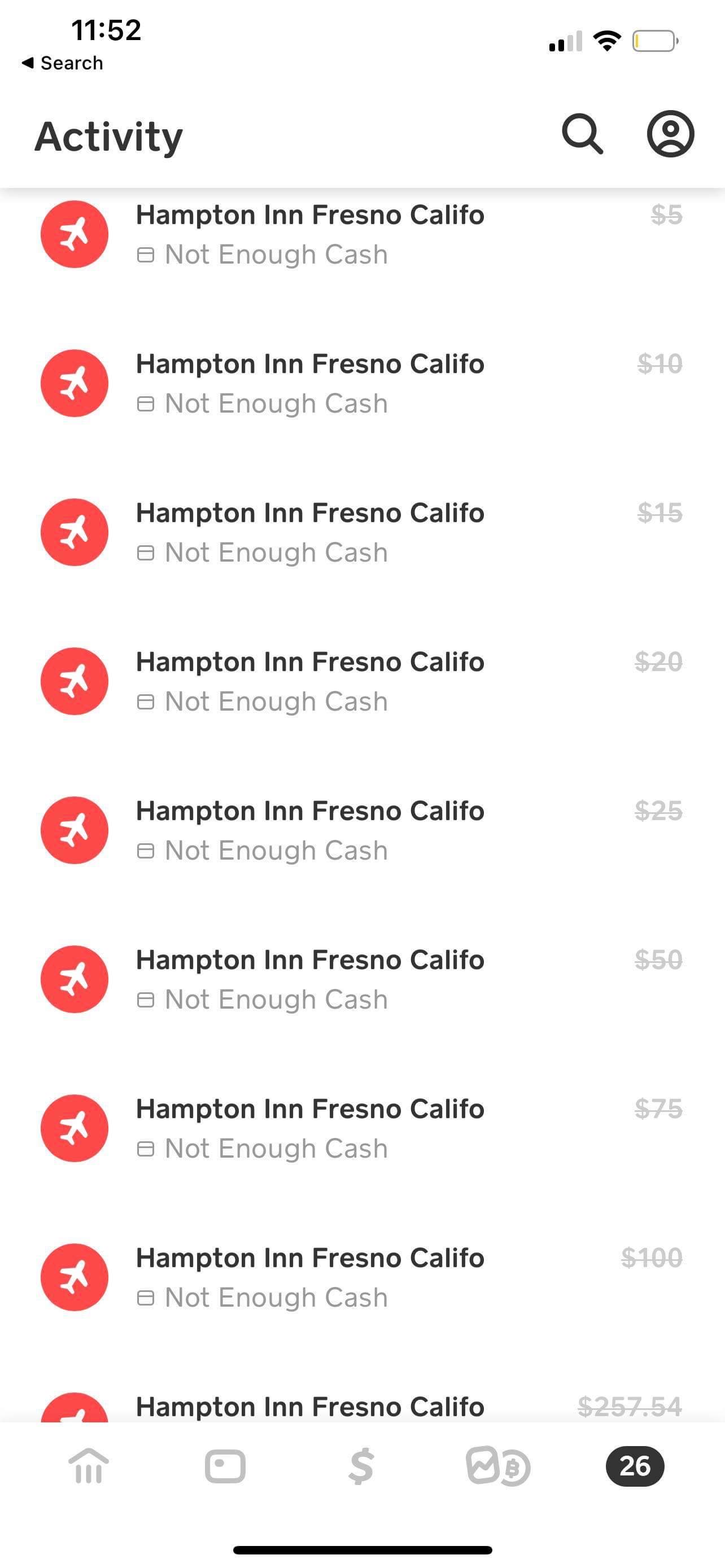View the $15 Hampton Inn declined payment
The height and width of the screenshot is (1568, 725).
pos(361,533)
